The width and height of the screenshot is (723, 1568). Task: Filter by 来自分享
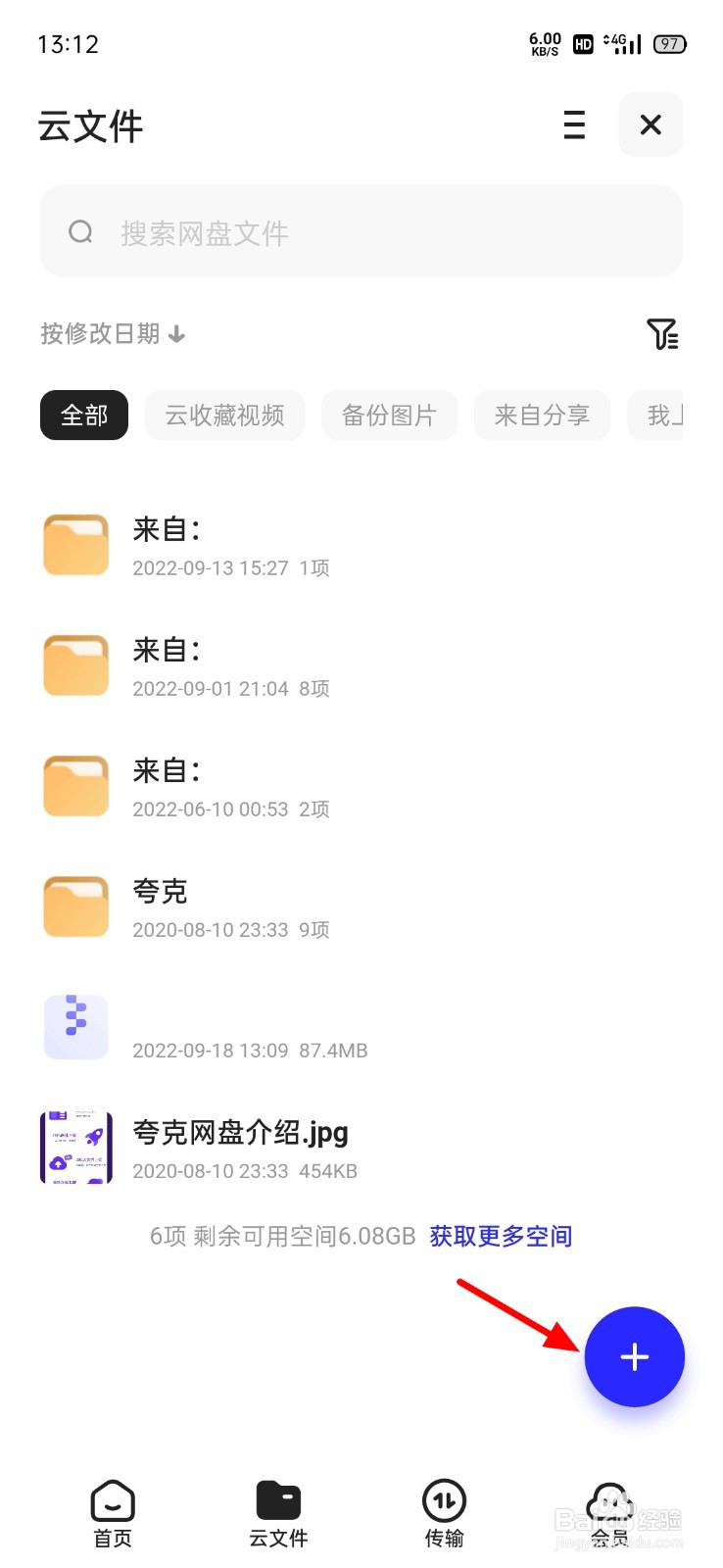[x=542, y=416]
